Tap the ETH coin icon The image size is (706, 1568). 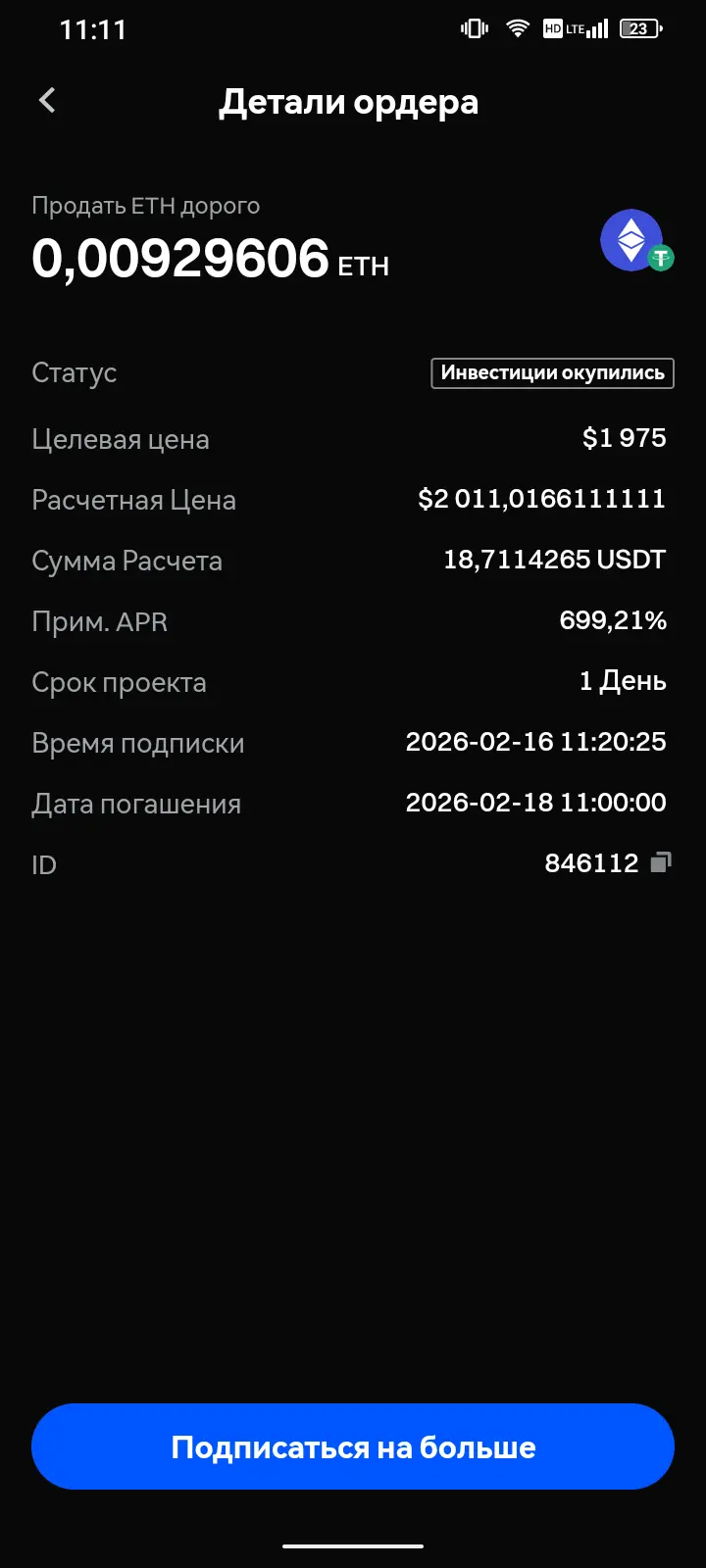[630, 238]
